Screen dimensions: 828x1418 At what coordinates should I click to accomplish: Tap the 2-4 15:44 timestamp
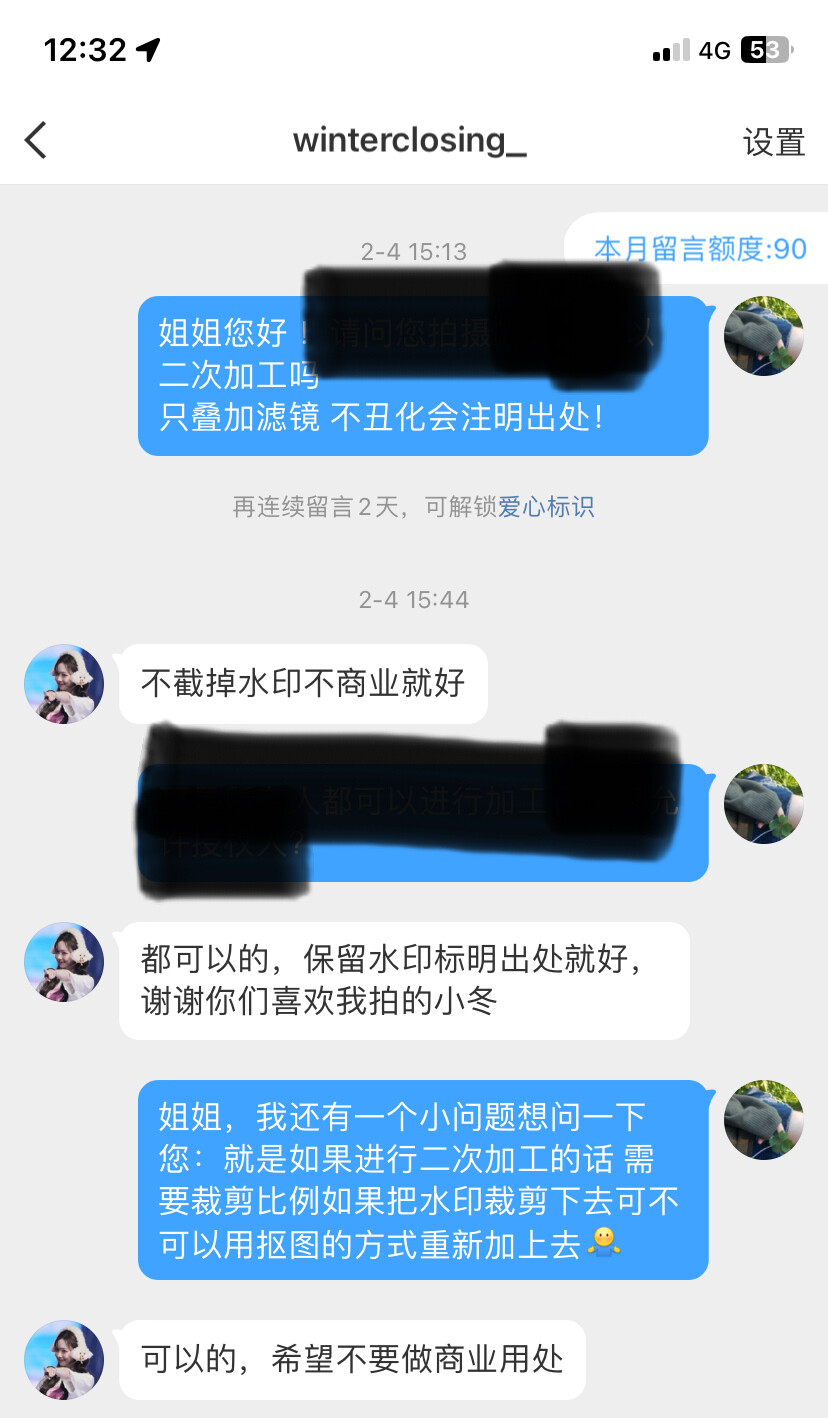click(x=414, y=598)
